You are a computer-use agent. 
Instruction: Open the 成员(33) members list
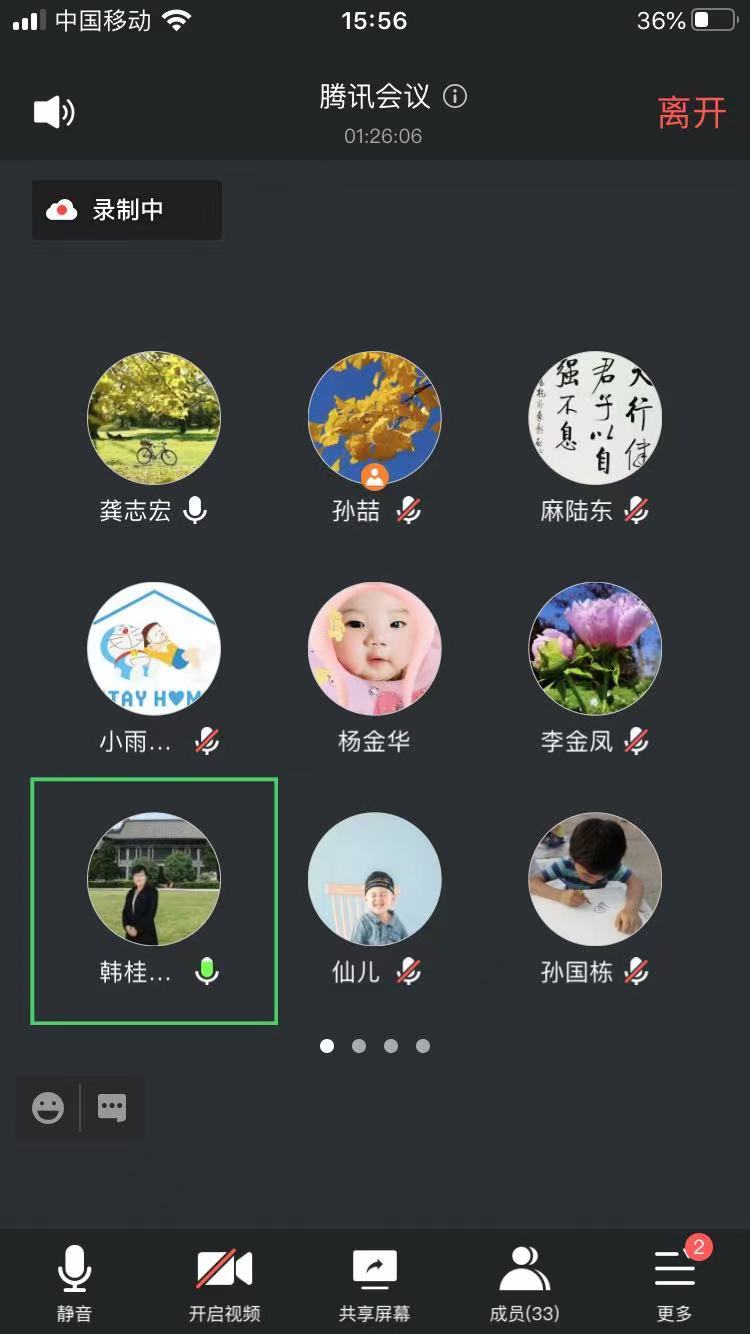click(x=525, y=1282)
